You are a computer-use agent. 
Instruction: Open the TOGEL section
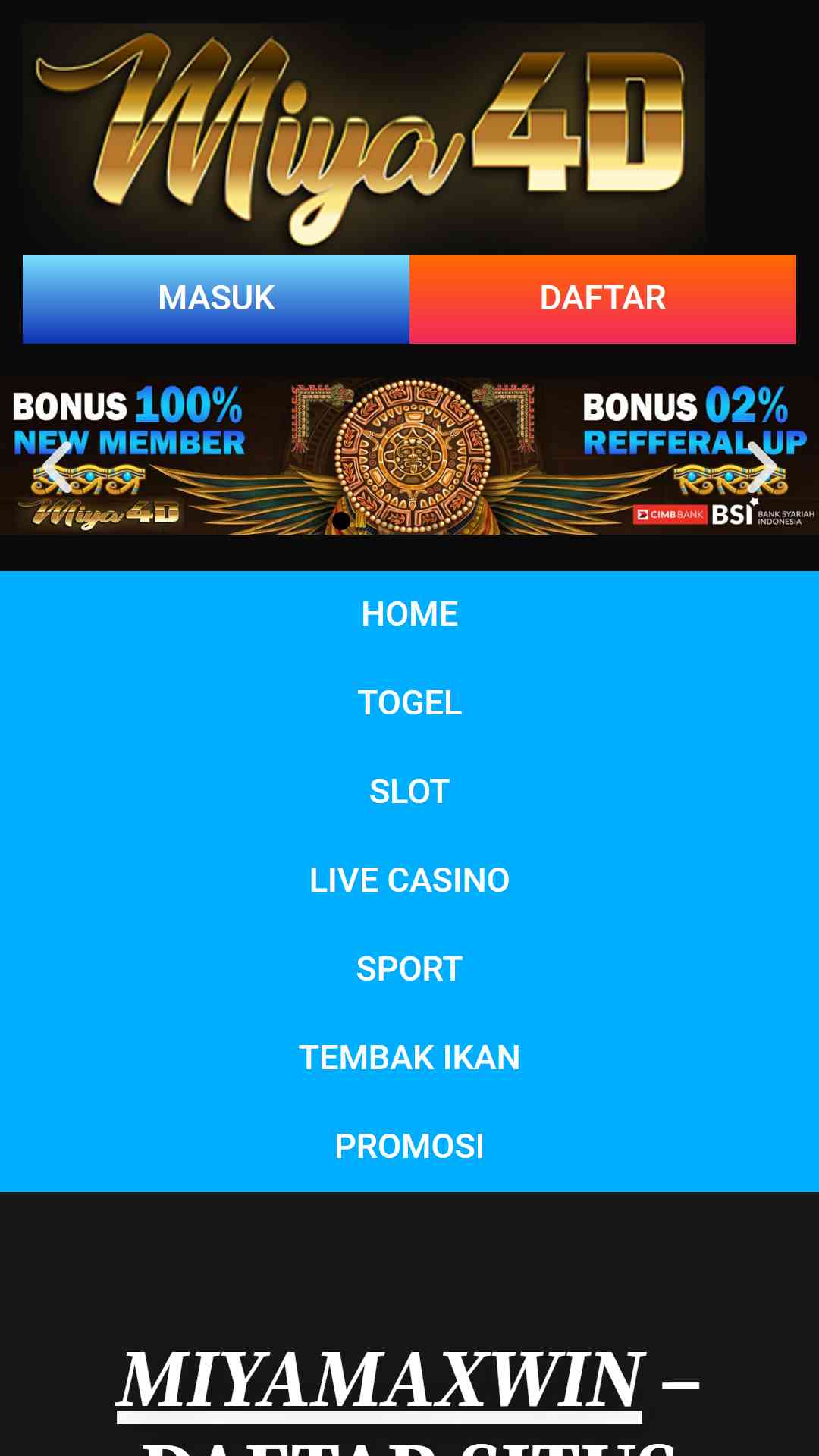point(409,703)
